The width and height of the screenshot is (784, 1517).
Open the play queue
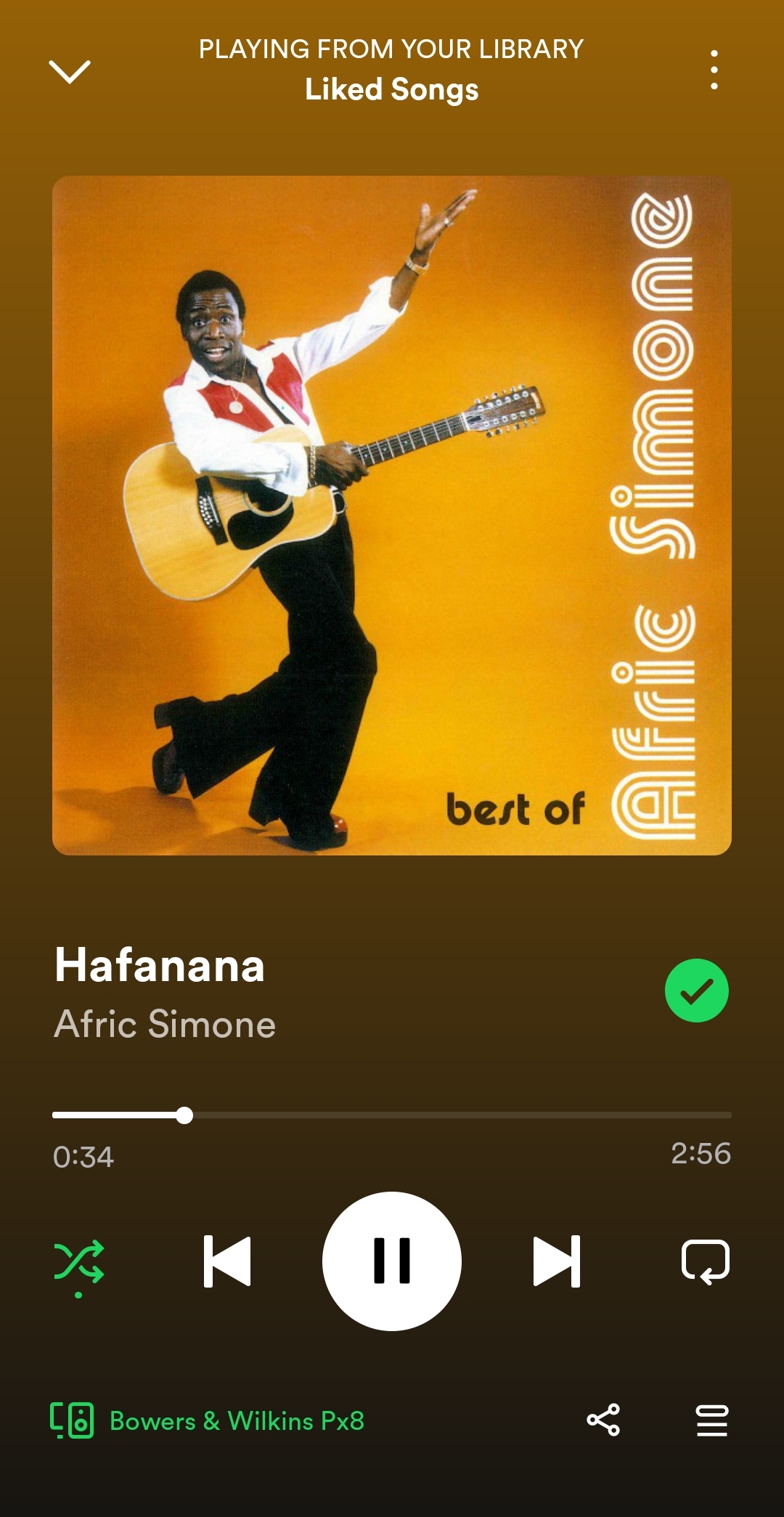(x=711, y=1420)
